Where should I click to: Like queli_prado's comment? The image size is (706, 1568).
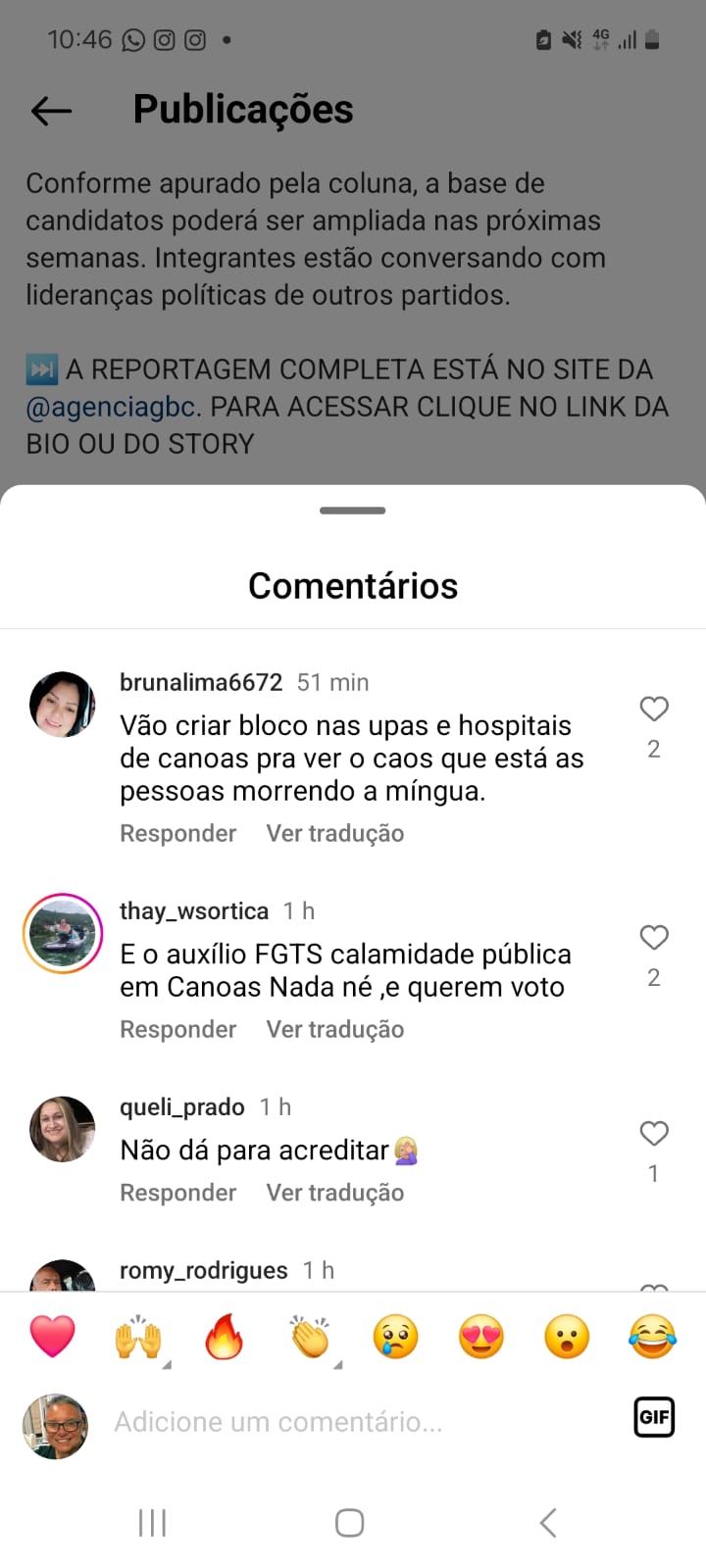tap(653, 1134)
